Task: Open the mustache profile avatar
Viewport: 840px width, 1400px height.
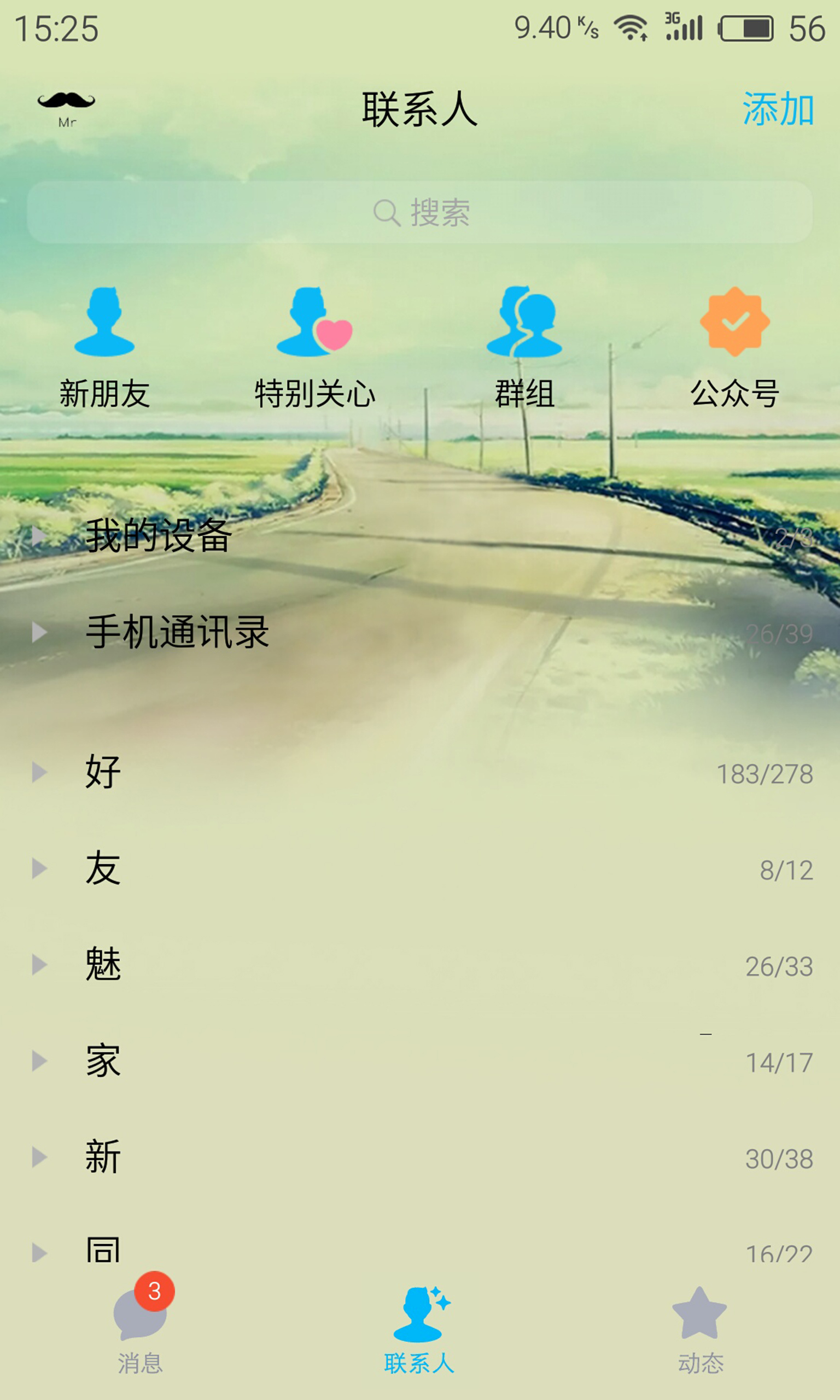Action: (66, 109)
